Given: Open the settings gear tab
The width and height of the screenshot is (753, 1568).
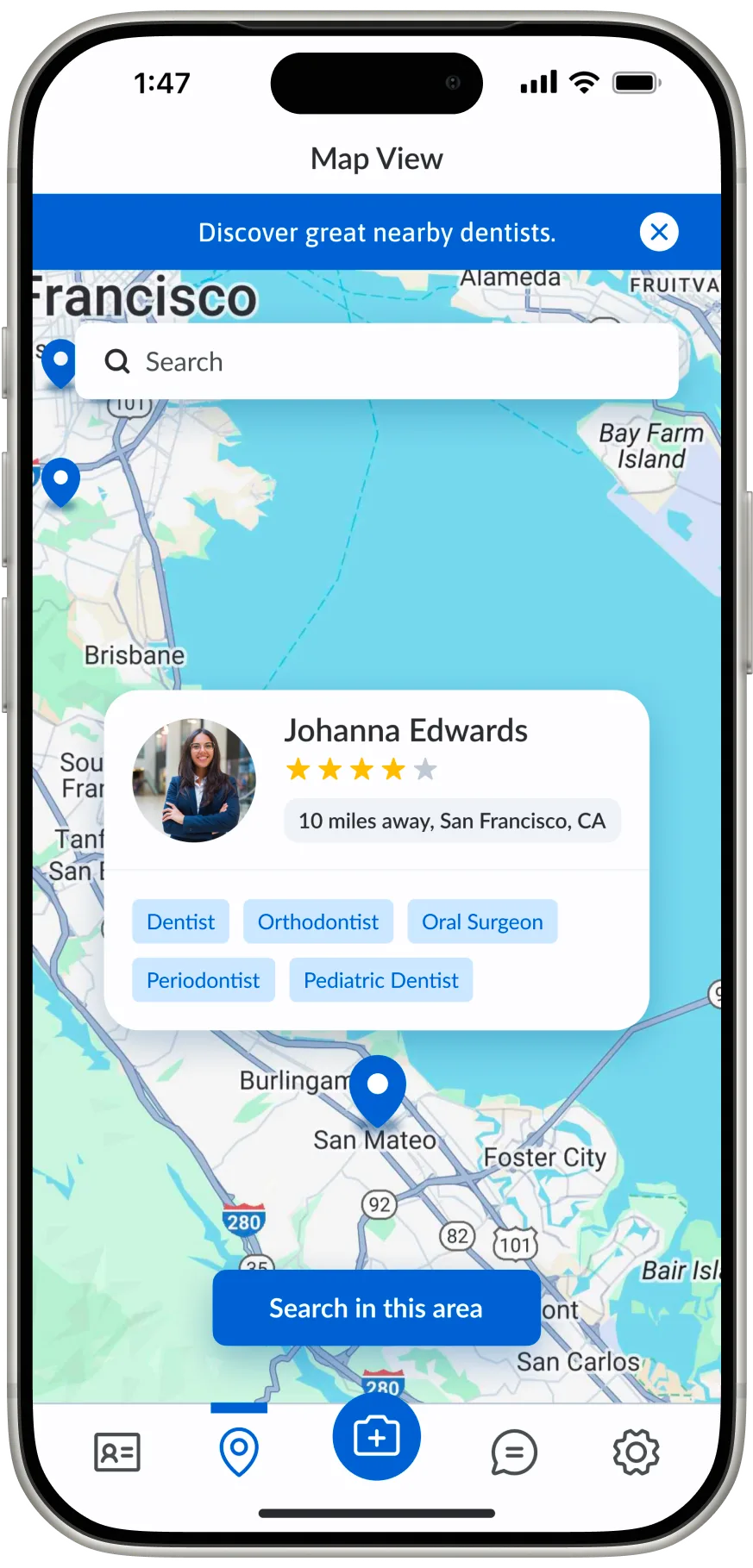Looking at the screenshot, I should click(636, 1452).
